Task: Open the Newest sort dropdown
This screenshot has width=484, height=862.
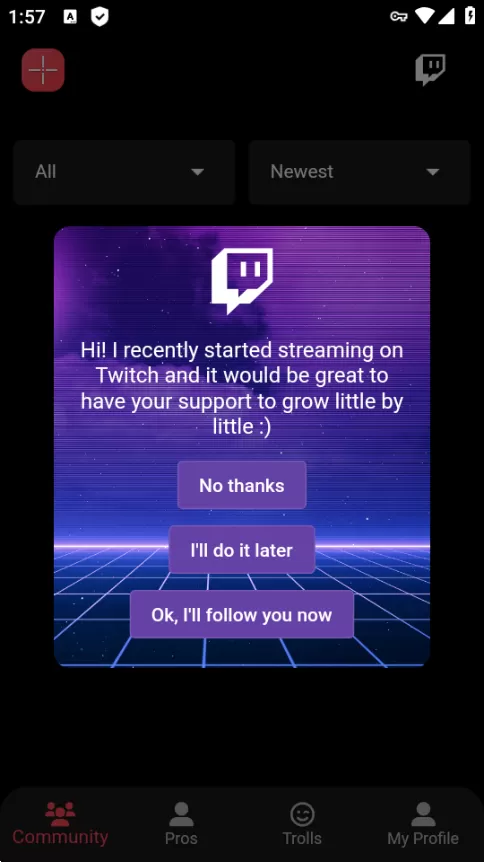Action: pyautogui.click(x=360, y=172)
